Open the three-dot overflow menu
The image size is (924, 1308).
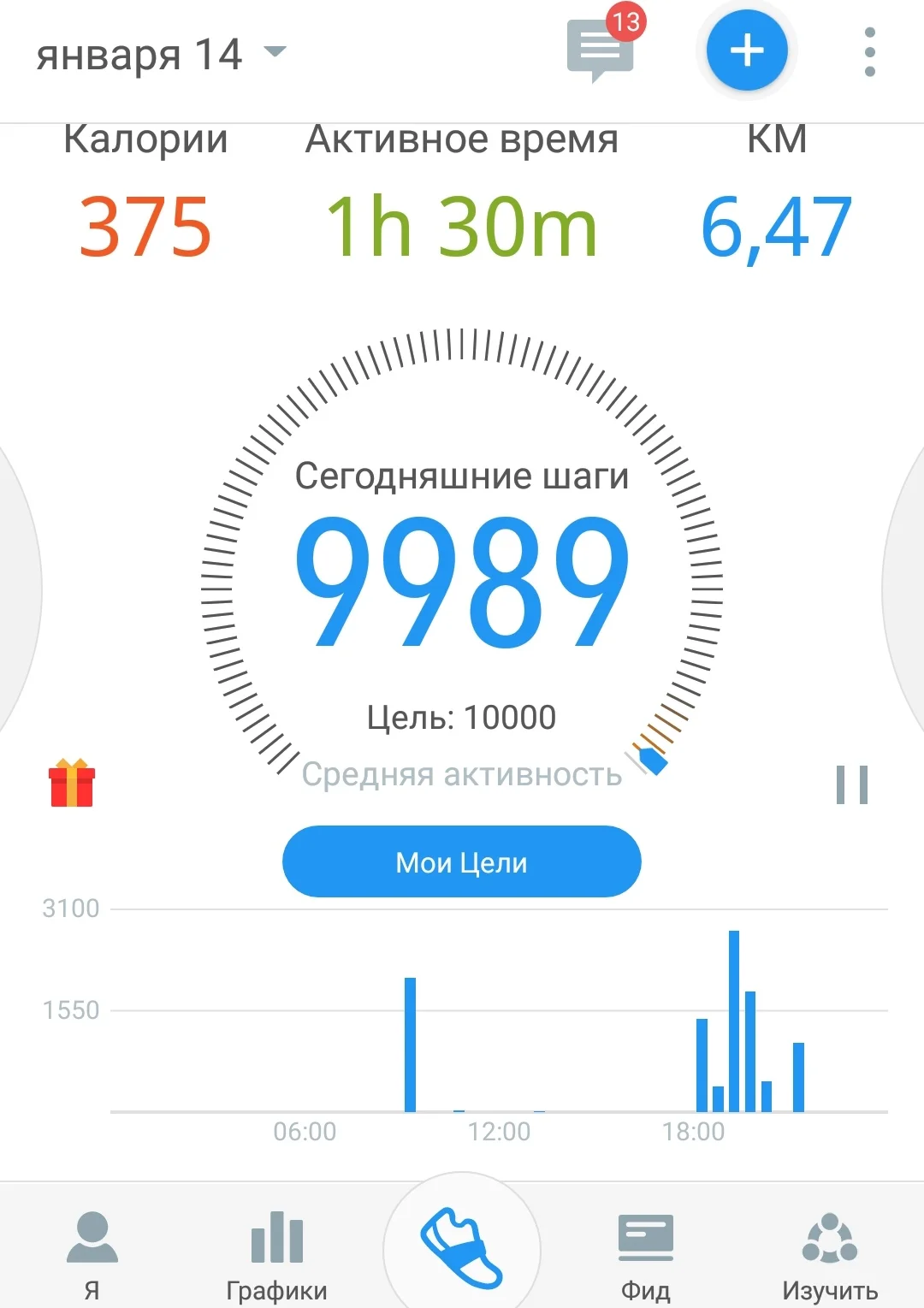[869, 52]
